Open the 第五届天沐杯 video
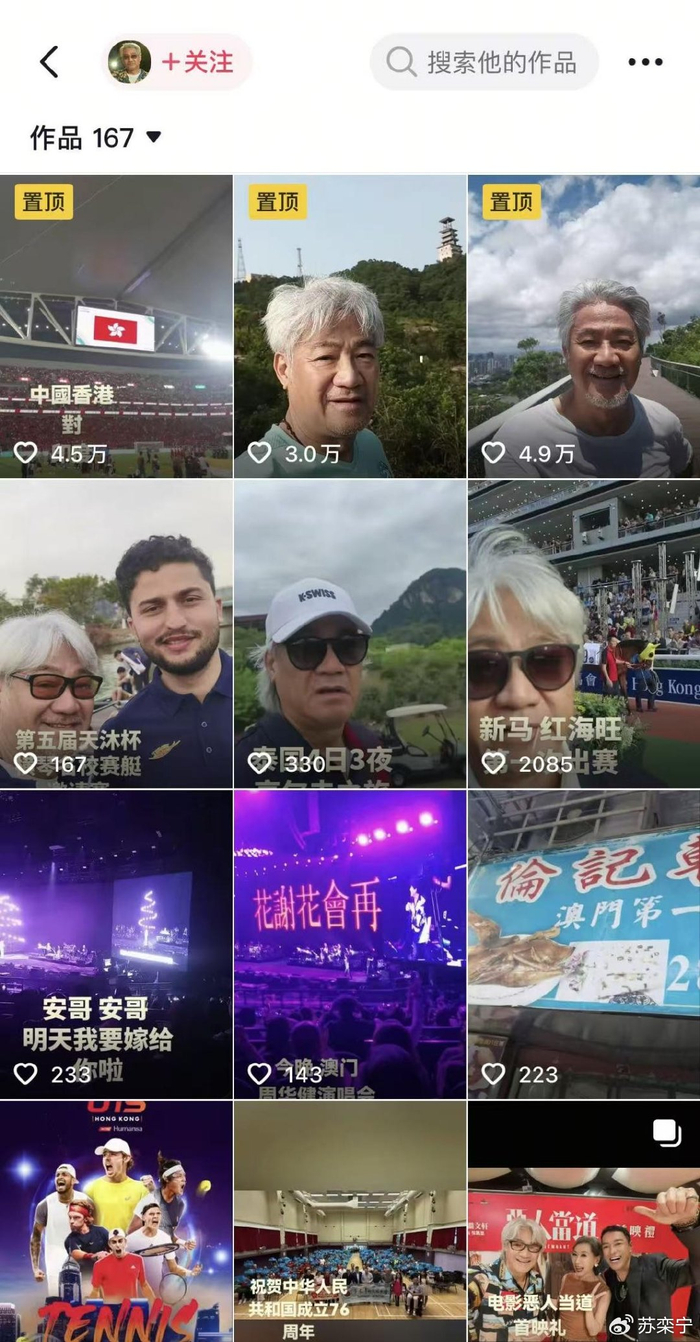 116,633
